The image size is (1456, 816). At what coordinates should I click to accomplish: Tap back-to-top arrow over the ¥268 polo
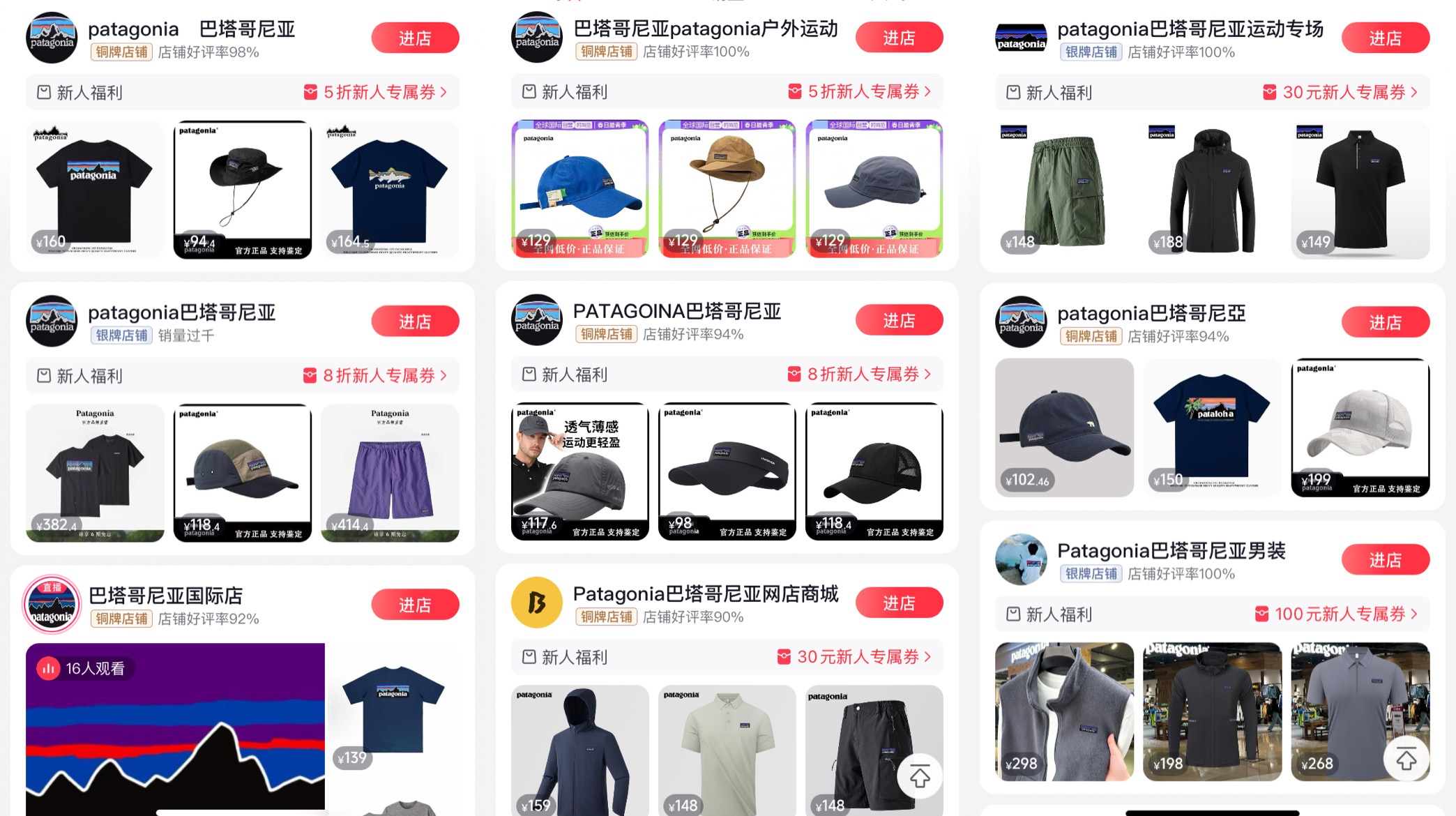[1406, 759]
